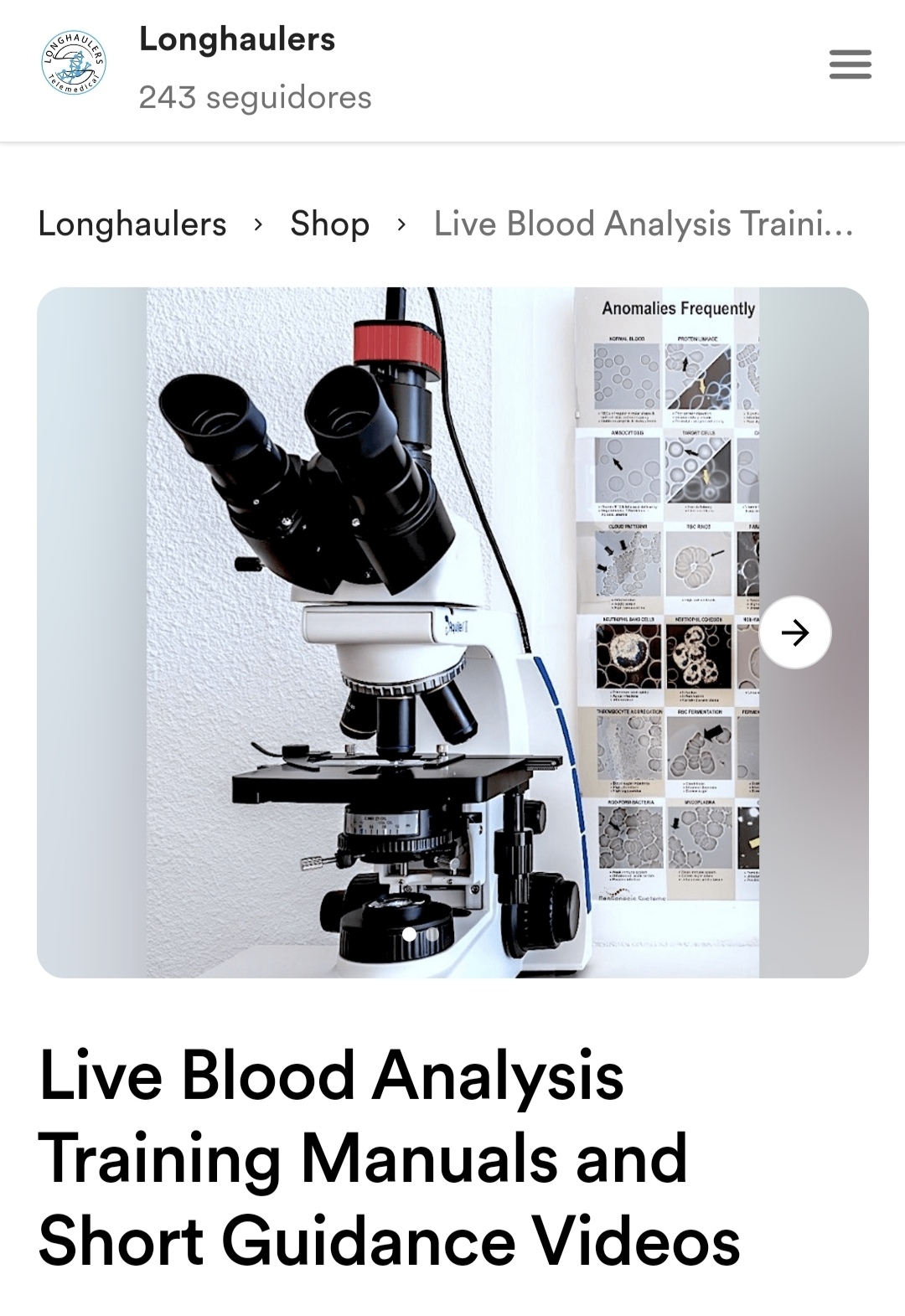Navigate to Longhaulers breadcrumb home
The height and width of the screenshot is (1316, 905).
(x=132, y=224)
